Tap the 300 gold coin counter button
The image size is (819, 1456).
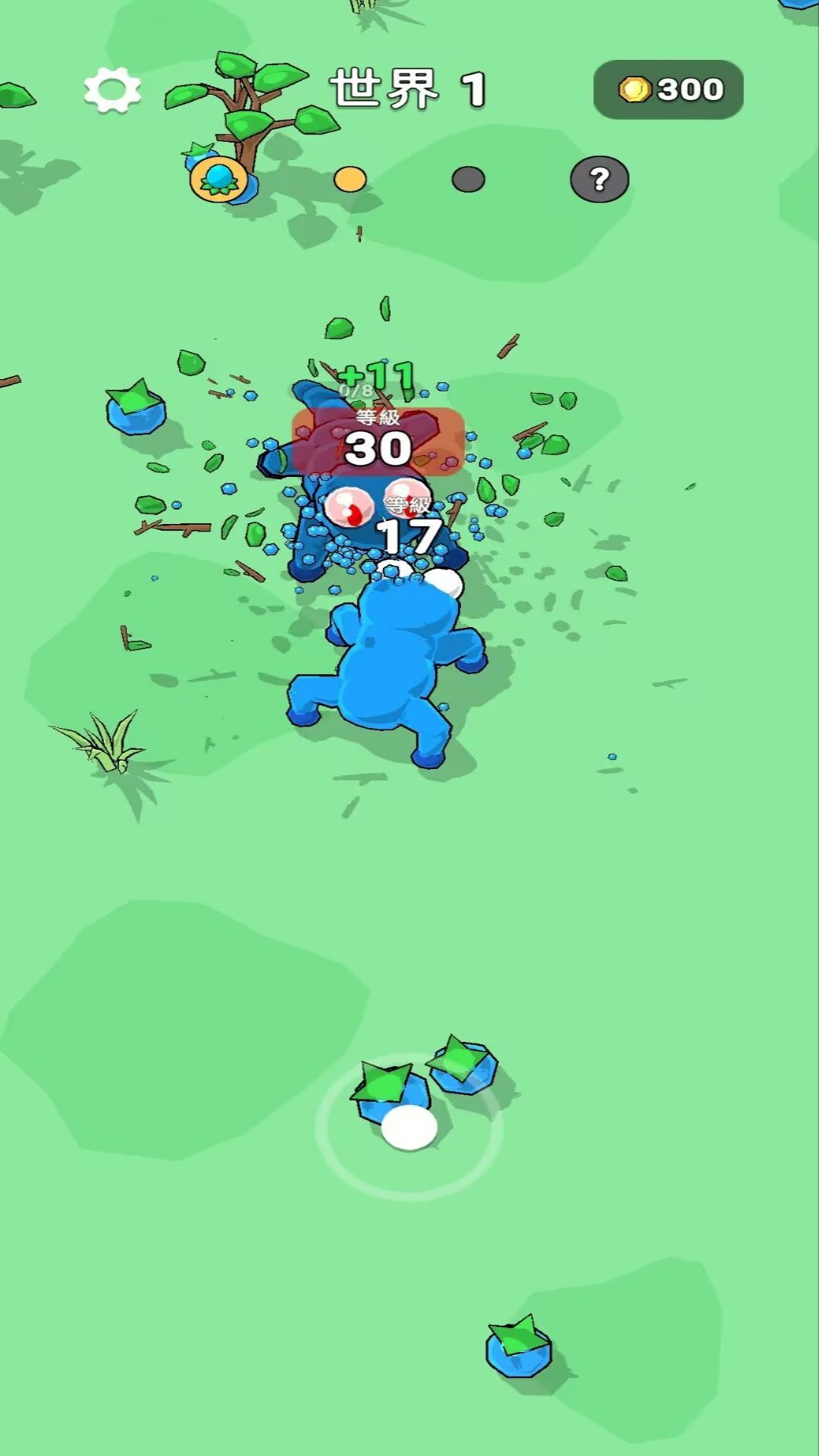pyautogui.click(x=668, y=89)
